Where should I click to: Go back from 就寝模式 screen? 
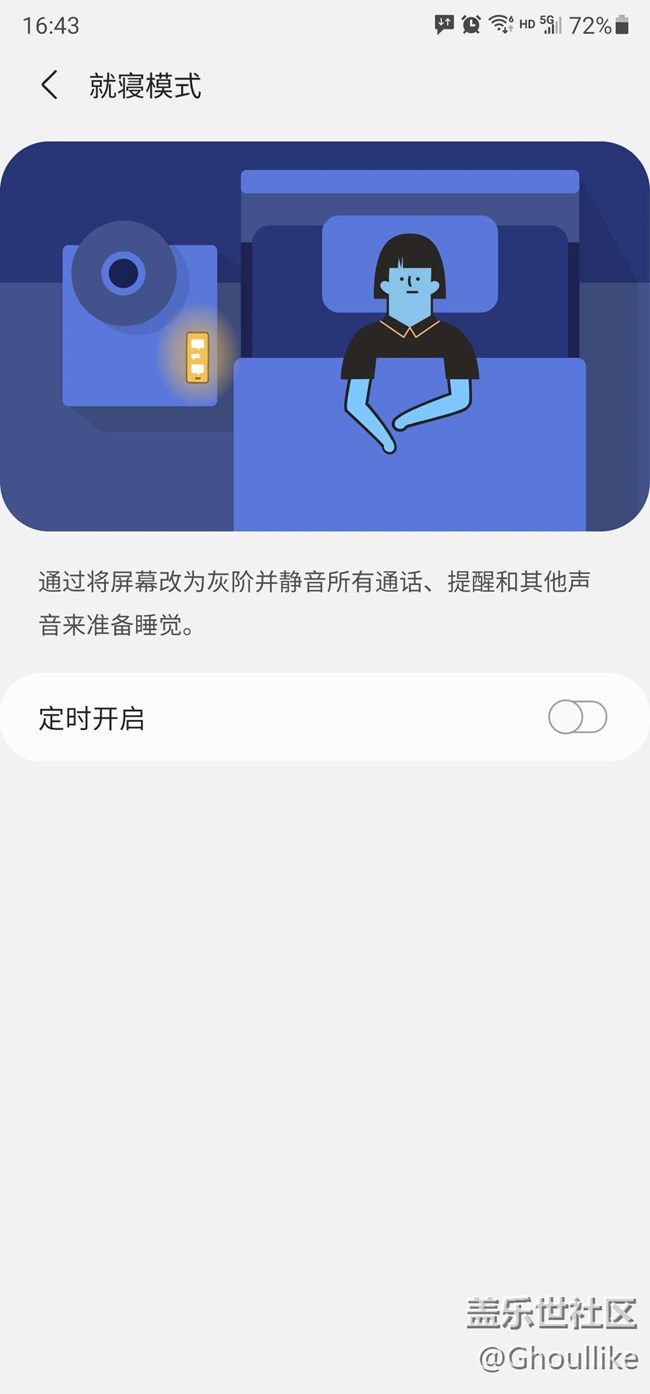(x=49, y=85)
